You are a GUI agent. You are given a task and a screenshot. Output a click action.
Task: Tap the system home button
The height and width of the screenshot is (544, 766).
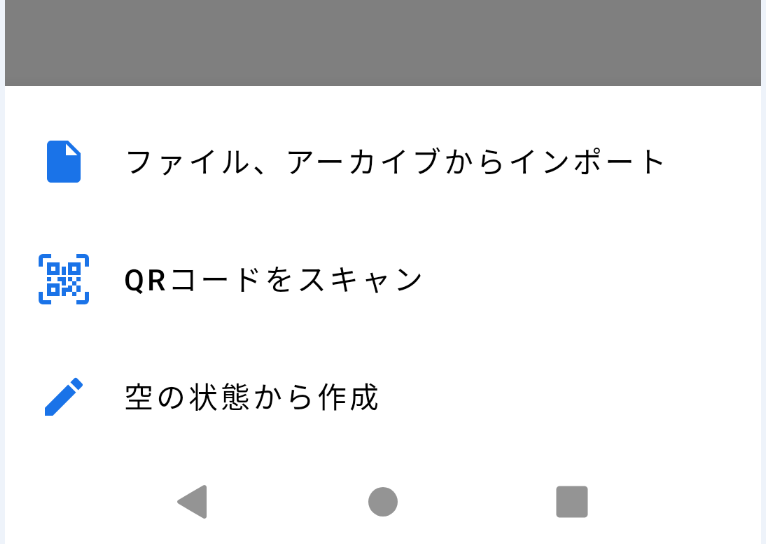pos(383,501)
